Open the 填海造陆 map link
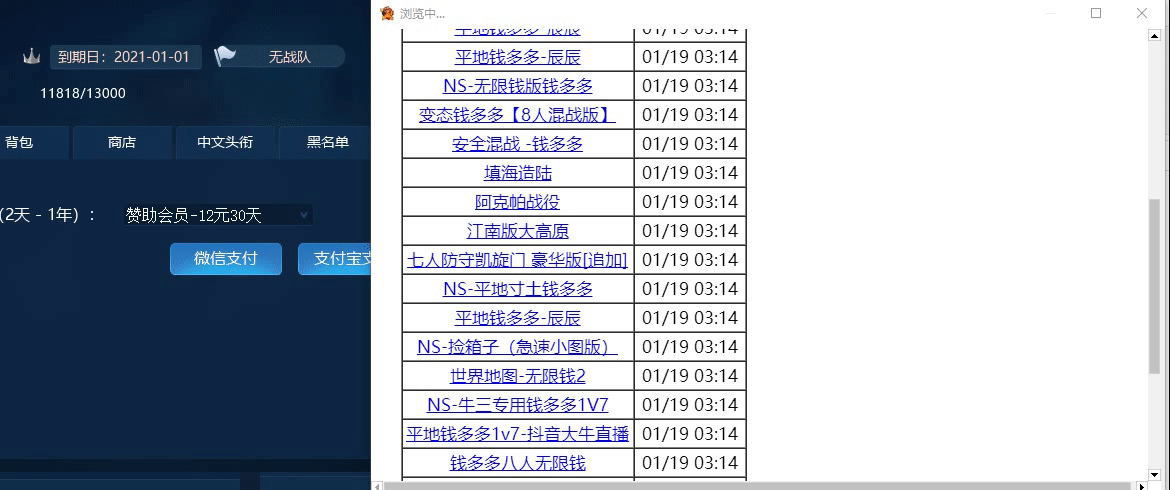 517,173
